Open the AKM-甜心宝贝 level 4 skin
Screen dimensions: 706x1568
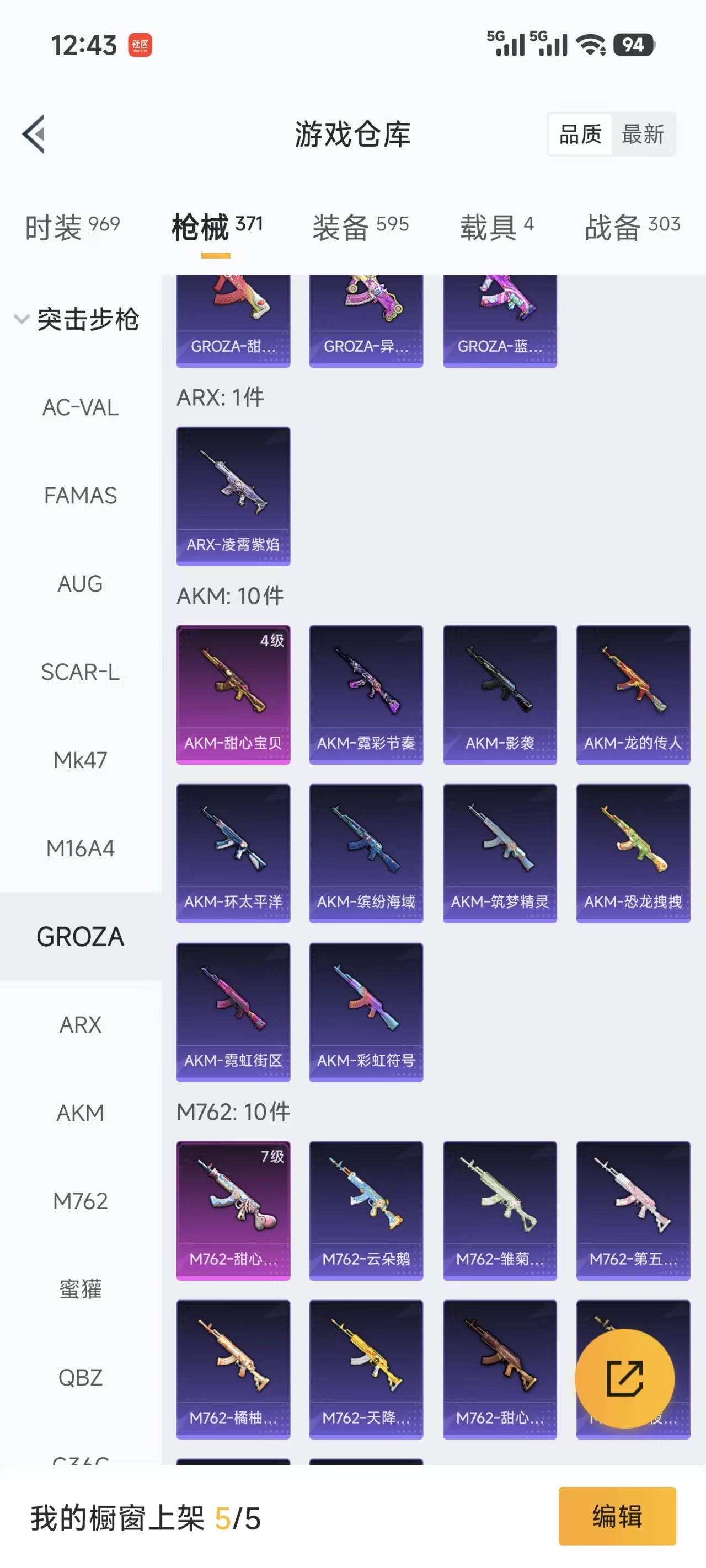coord(233,694)
